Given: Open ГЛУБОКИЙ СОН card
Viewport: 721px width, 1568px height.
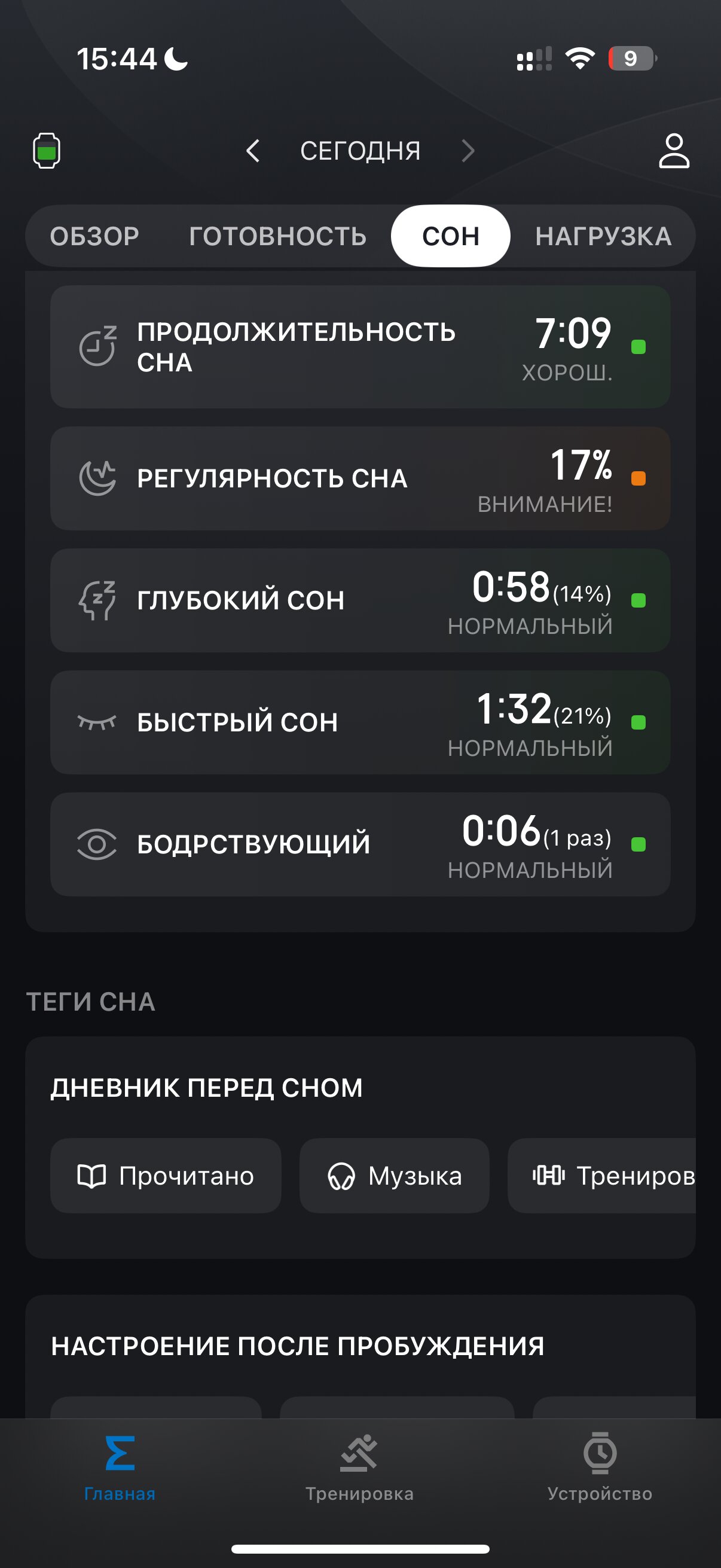Looking at the screenshot, I should click(x=360, y=600).
